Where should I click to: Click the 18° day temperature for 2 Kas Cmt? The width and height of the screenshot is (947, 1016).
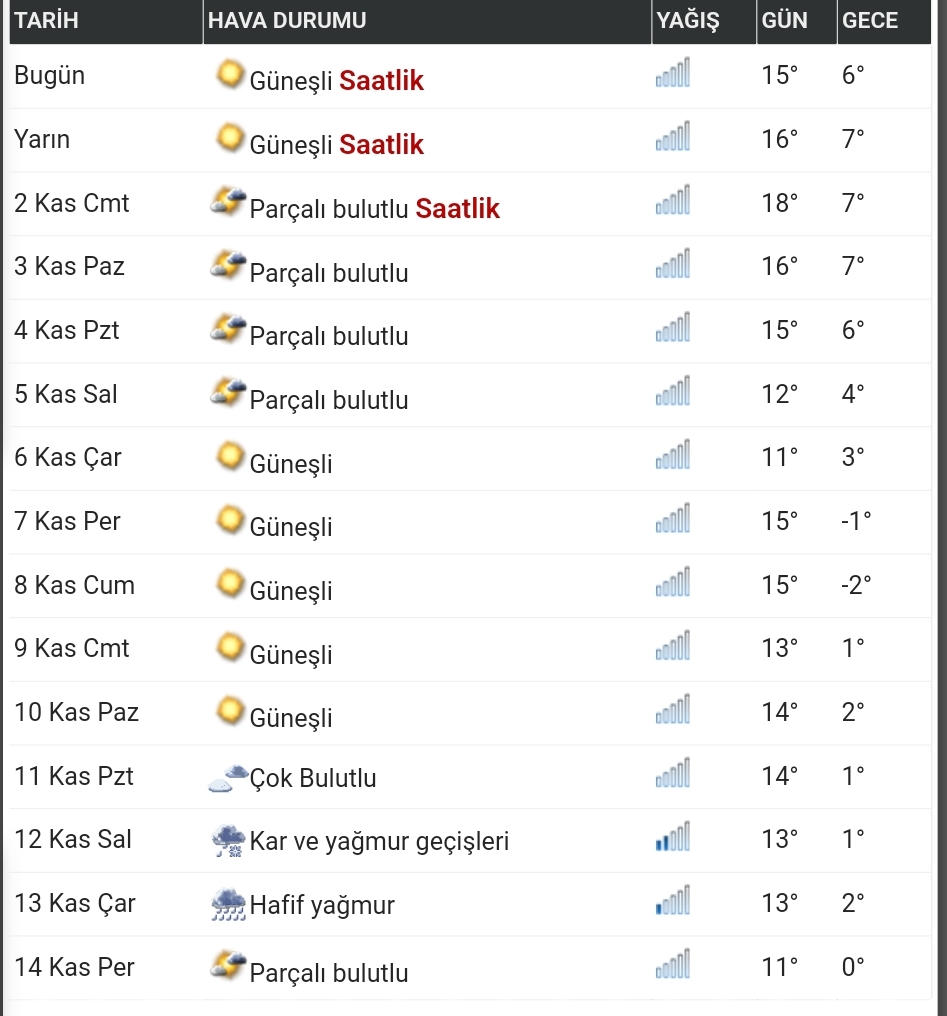tap(779, 202)
